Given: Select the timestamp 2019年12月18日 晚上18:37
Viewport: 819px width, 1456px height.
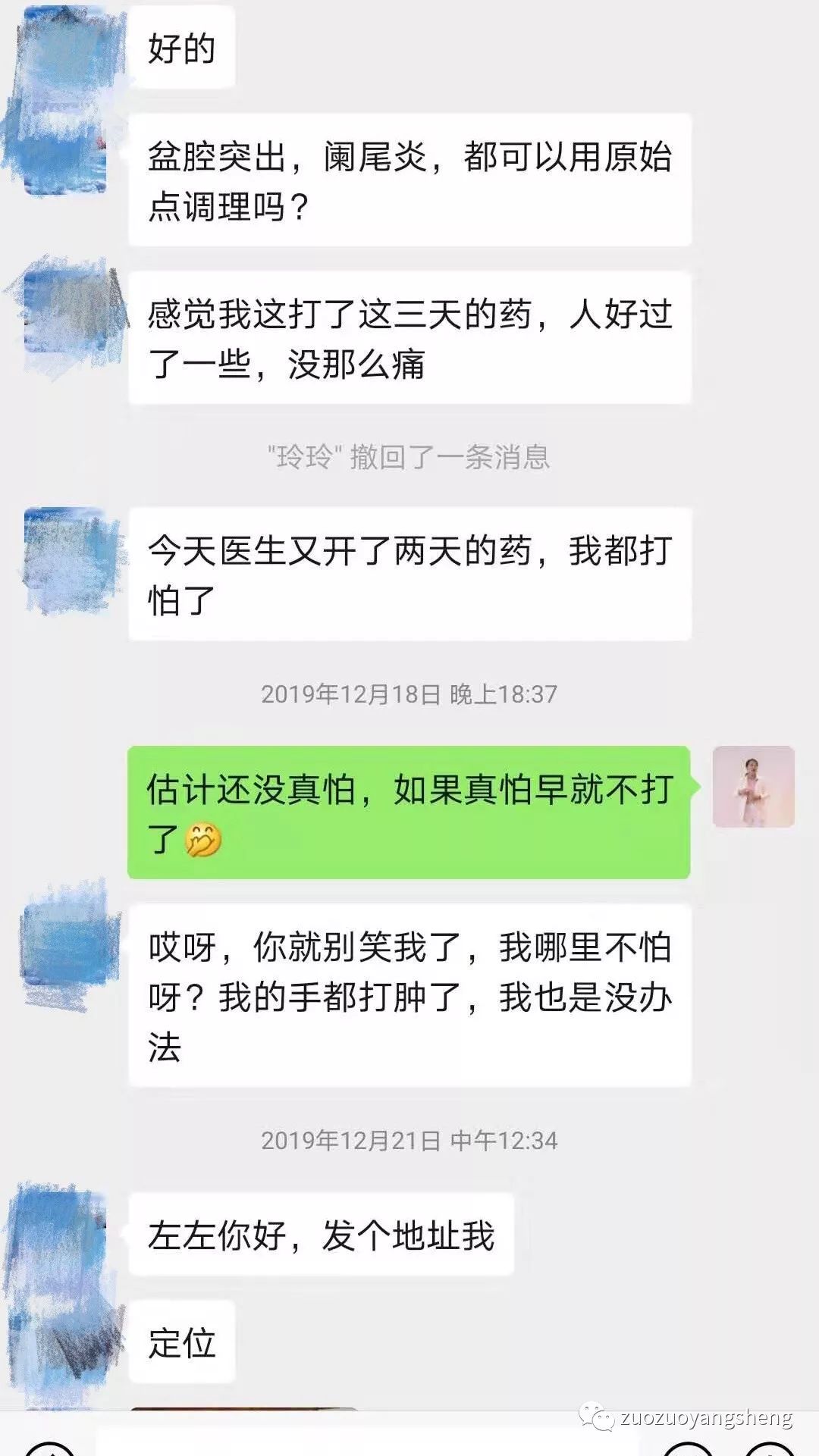Looking at the screenshot, I should pos(409,692).
